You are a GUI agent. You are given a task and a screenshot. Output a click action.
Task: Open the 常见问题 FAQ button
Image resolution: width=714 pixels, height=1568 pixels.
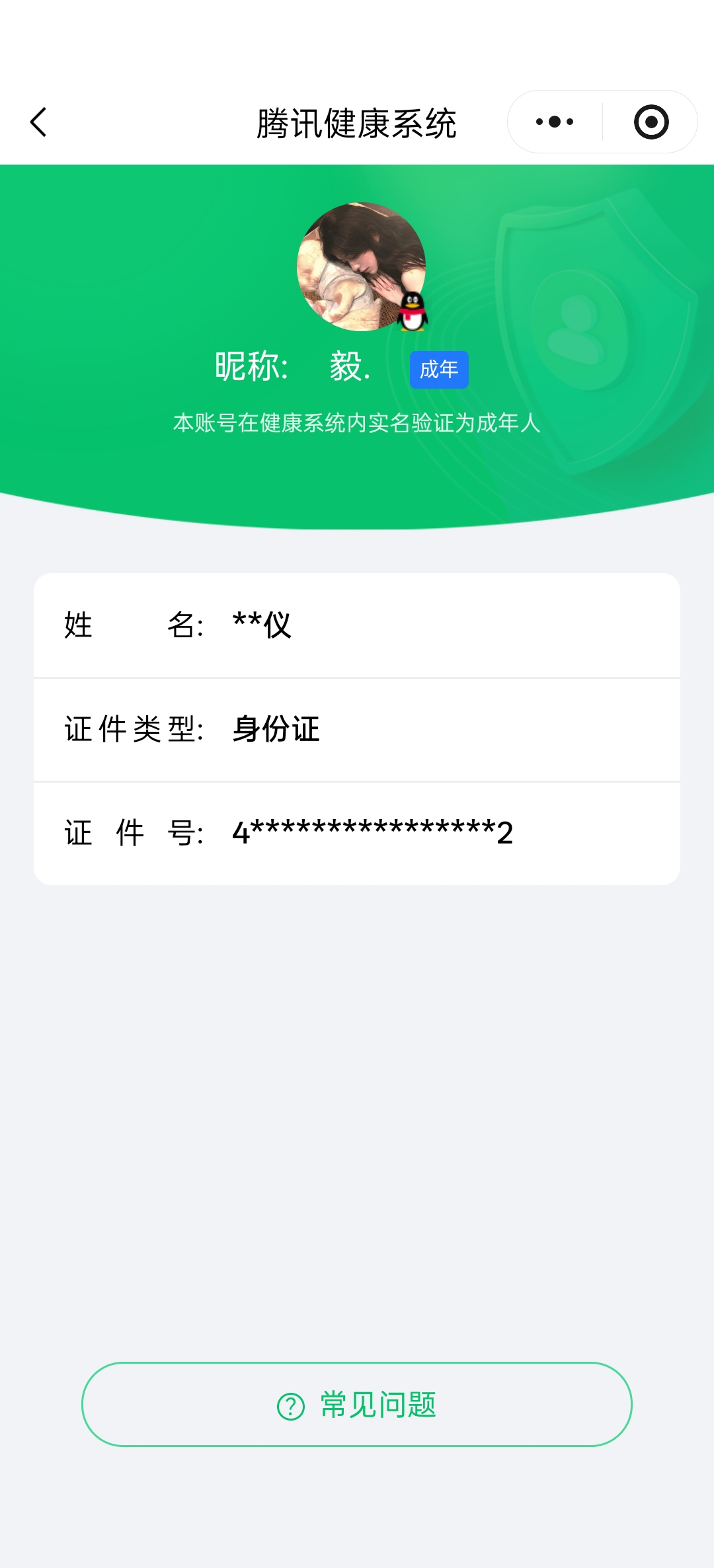357,1404
